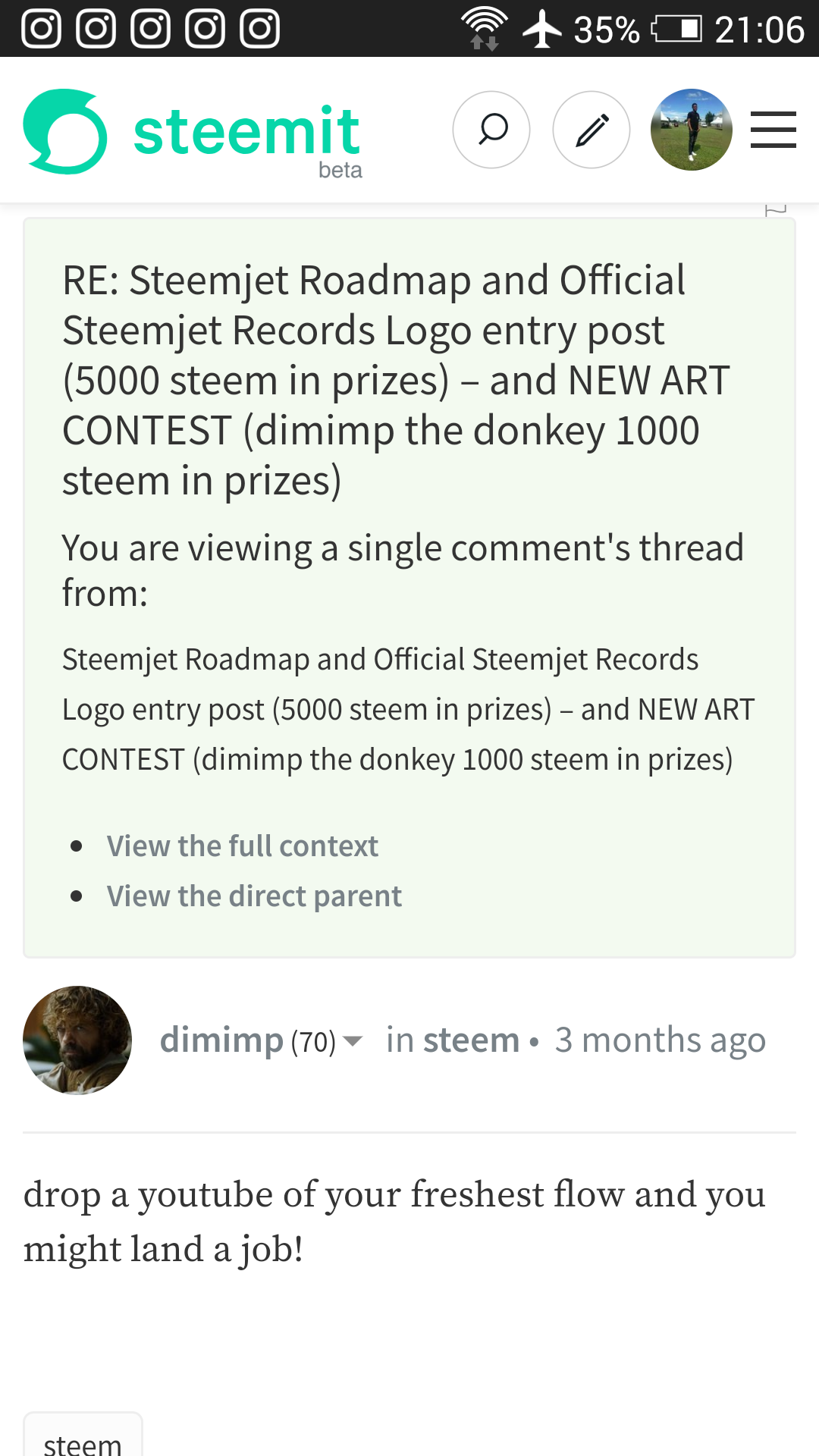Open the steem category link
Image resolution: width=819 pixels, height=1456 pixels.
click(471, 1040)
